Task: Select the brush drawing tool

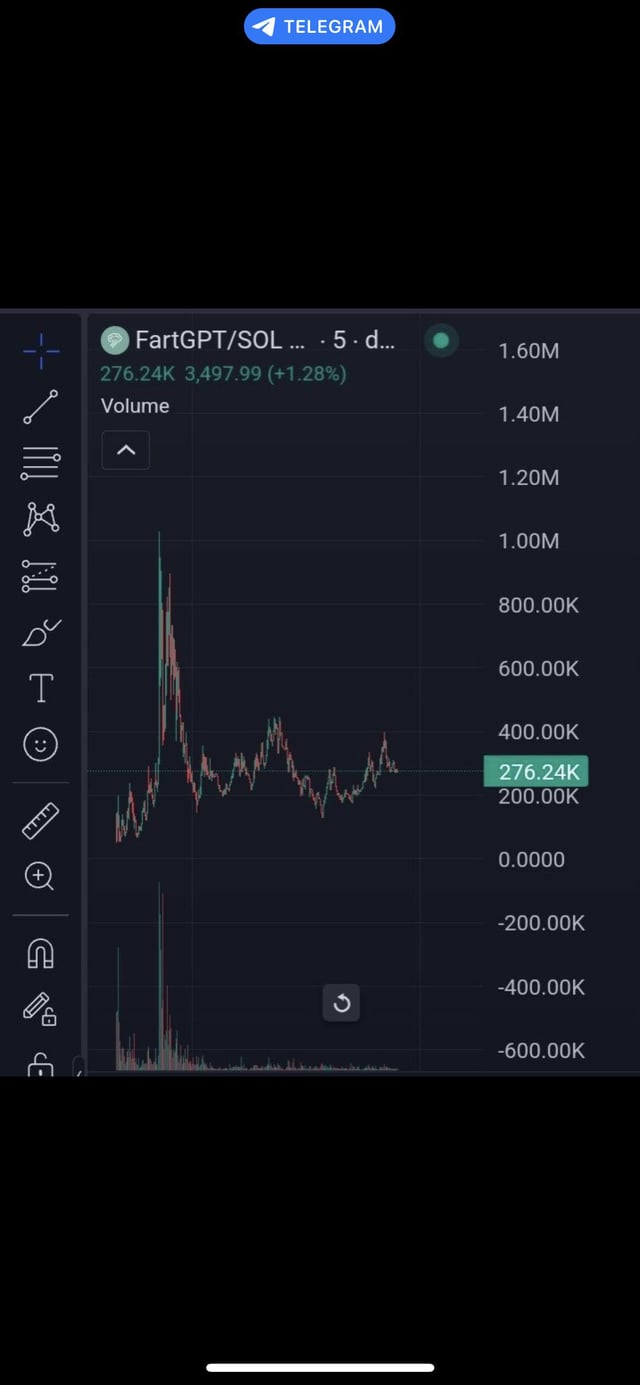Action: [41, 632]
